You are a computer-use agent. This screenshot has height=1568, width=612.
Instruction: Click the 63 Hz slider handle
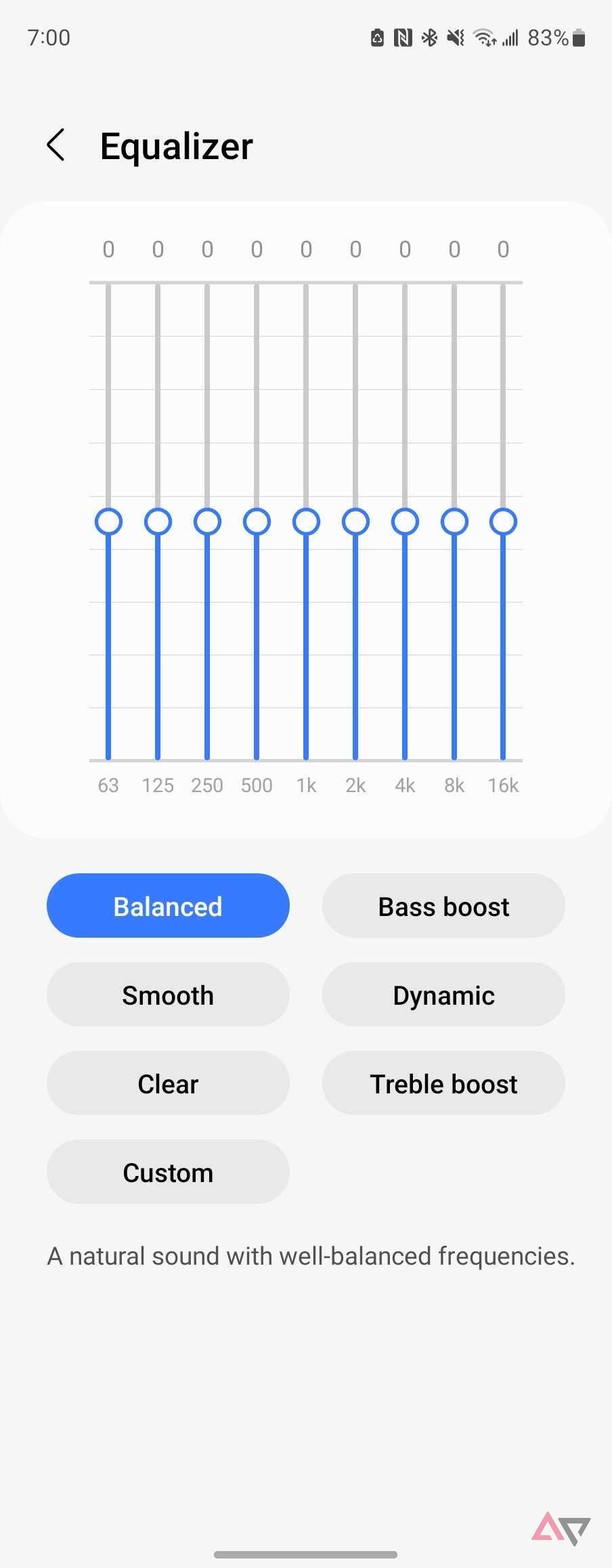(108, 521)
